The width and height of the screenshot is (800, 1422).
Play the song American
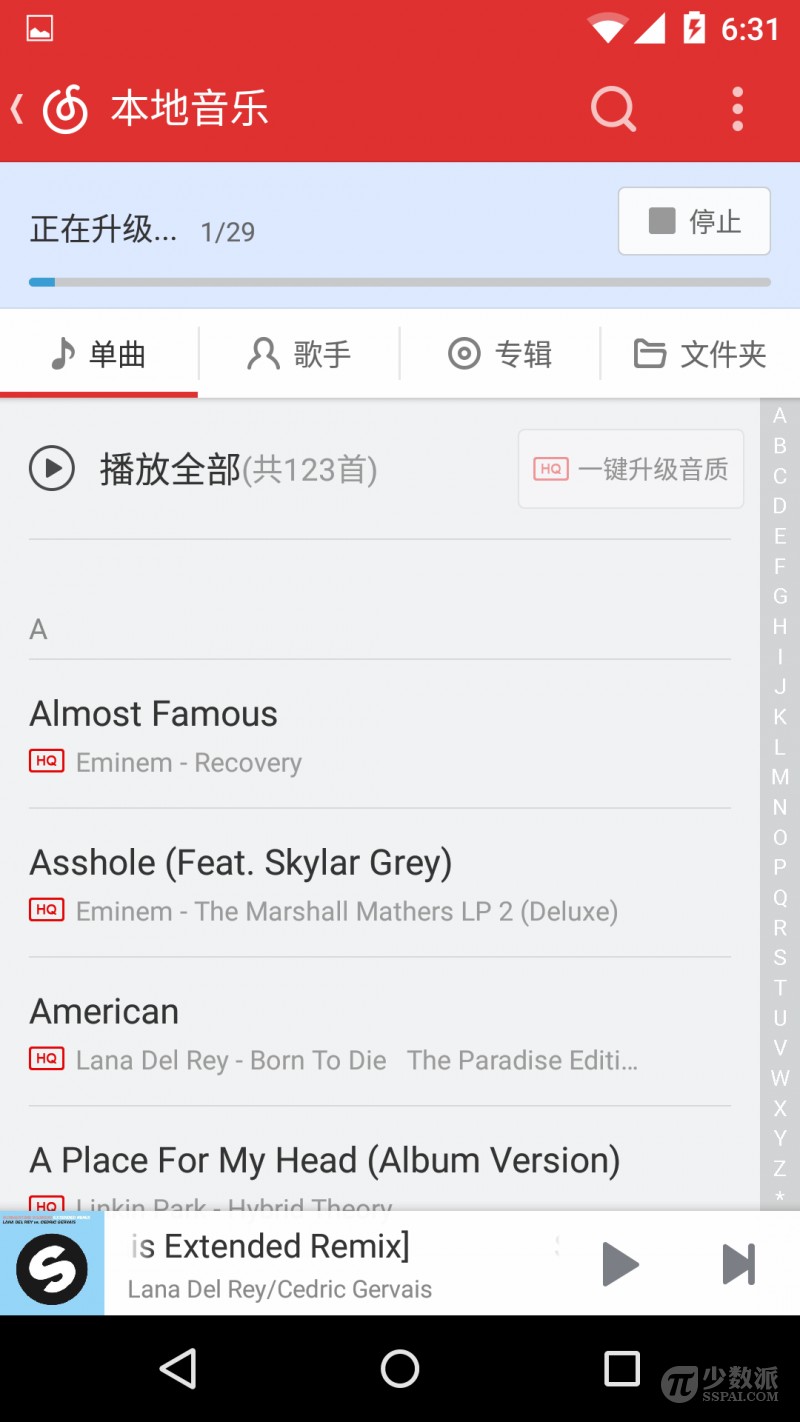[x=380, y=1031]
